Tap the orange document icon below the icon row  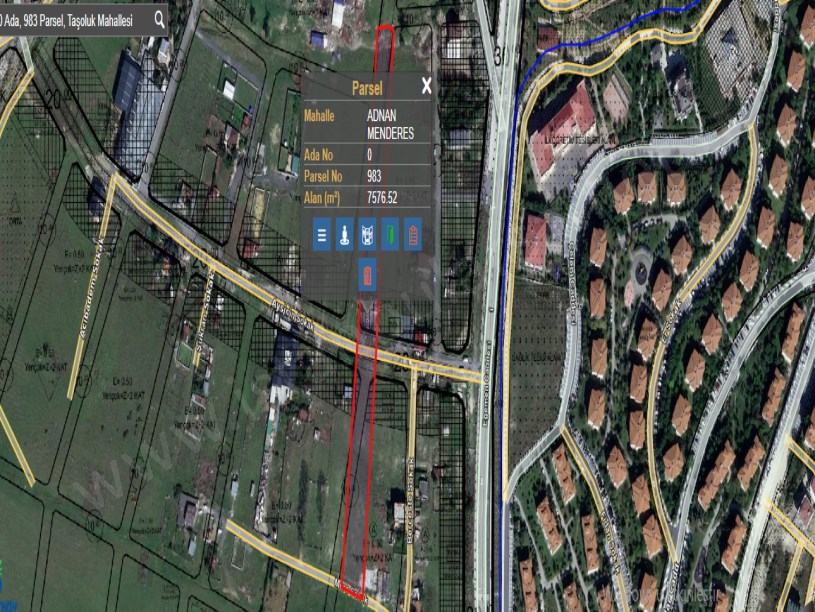(x=368, y=274)
